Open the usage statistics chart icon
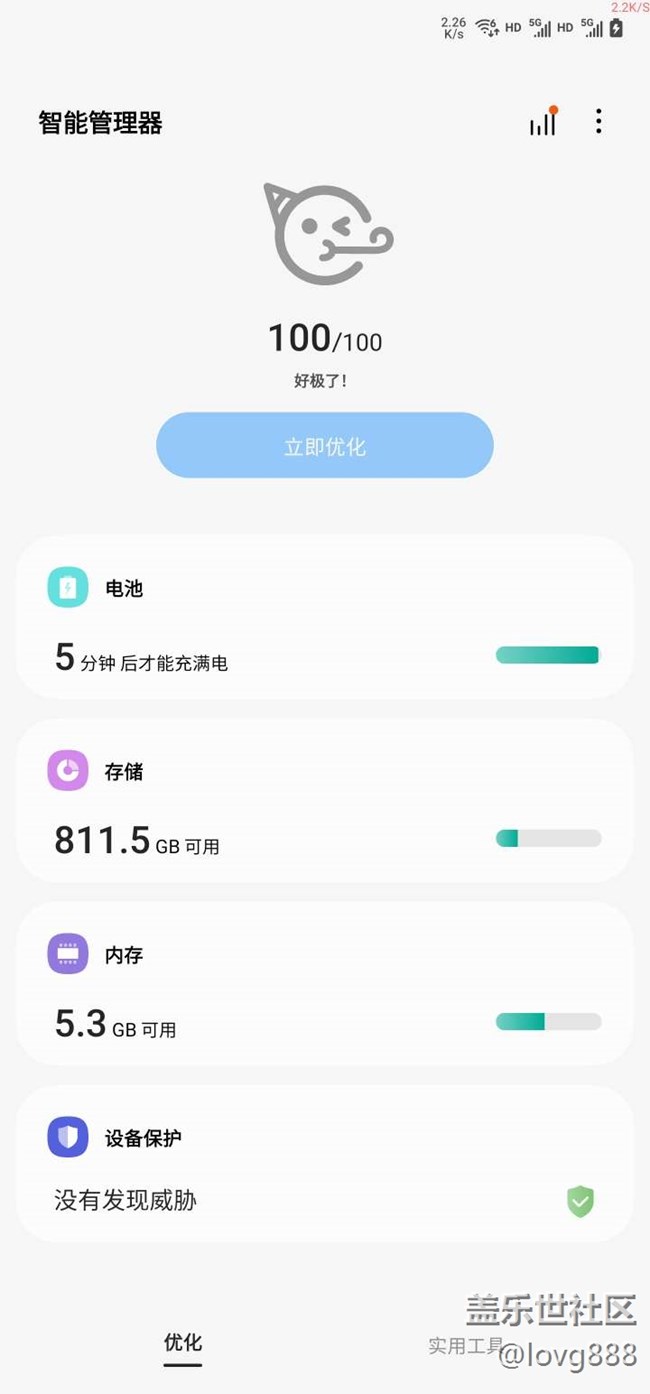This screenshot has height=1394, width=650. pyautogui.click(x=543, y=123)
